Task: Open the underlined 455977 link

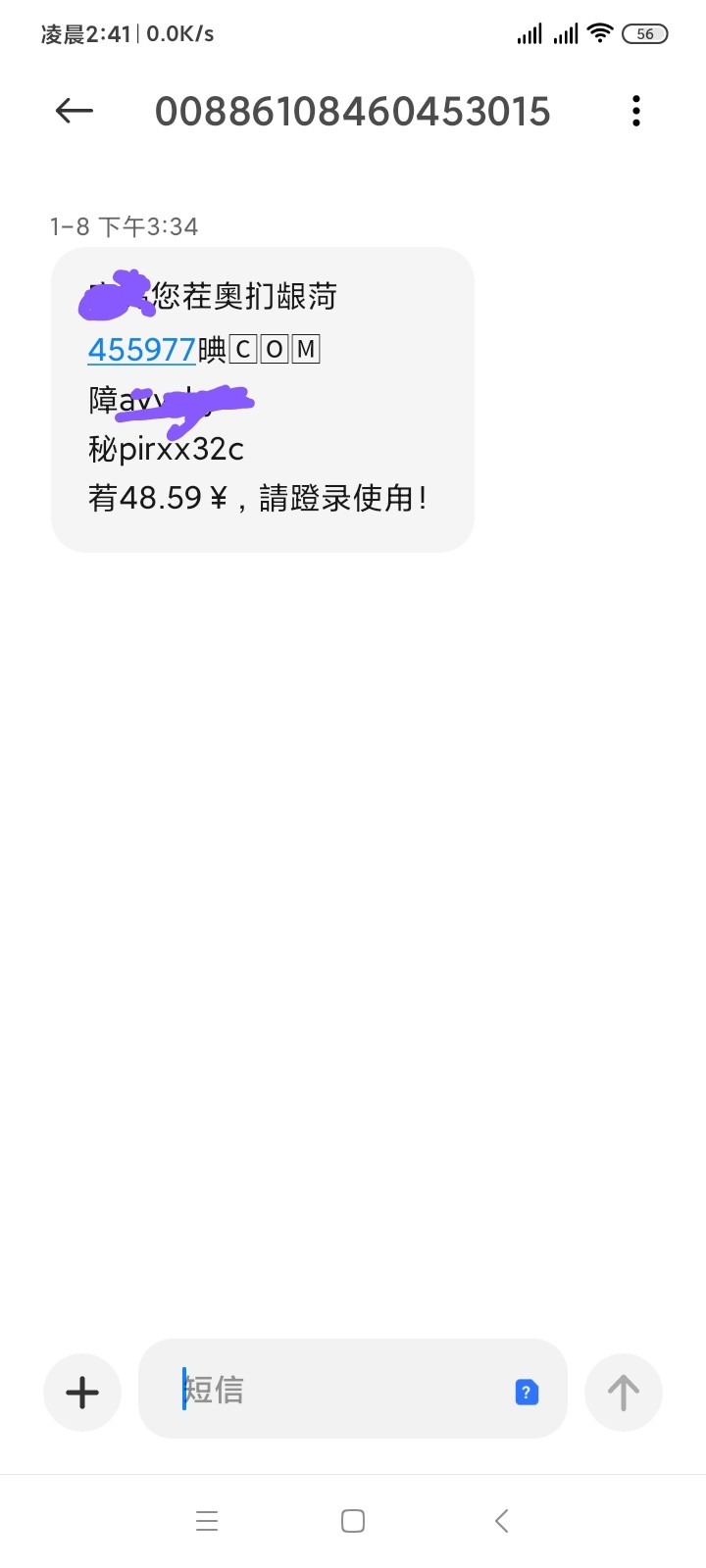Action: click(x=141, y=350)
